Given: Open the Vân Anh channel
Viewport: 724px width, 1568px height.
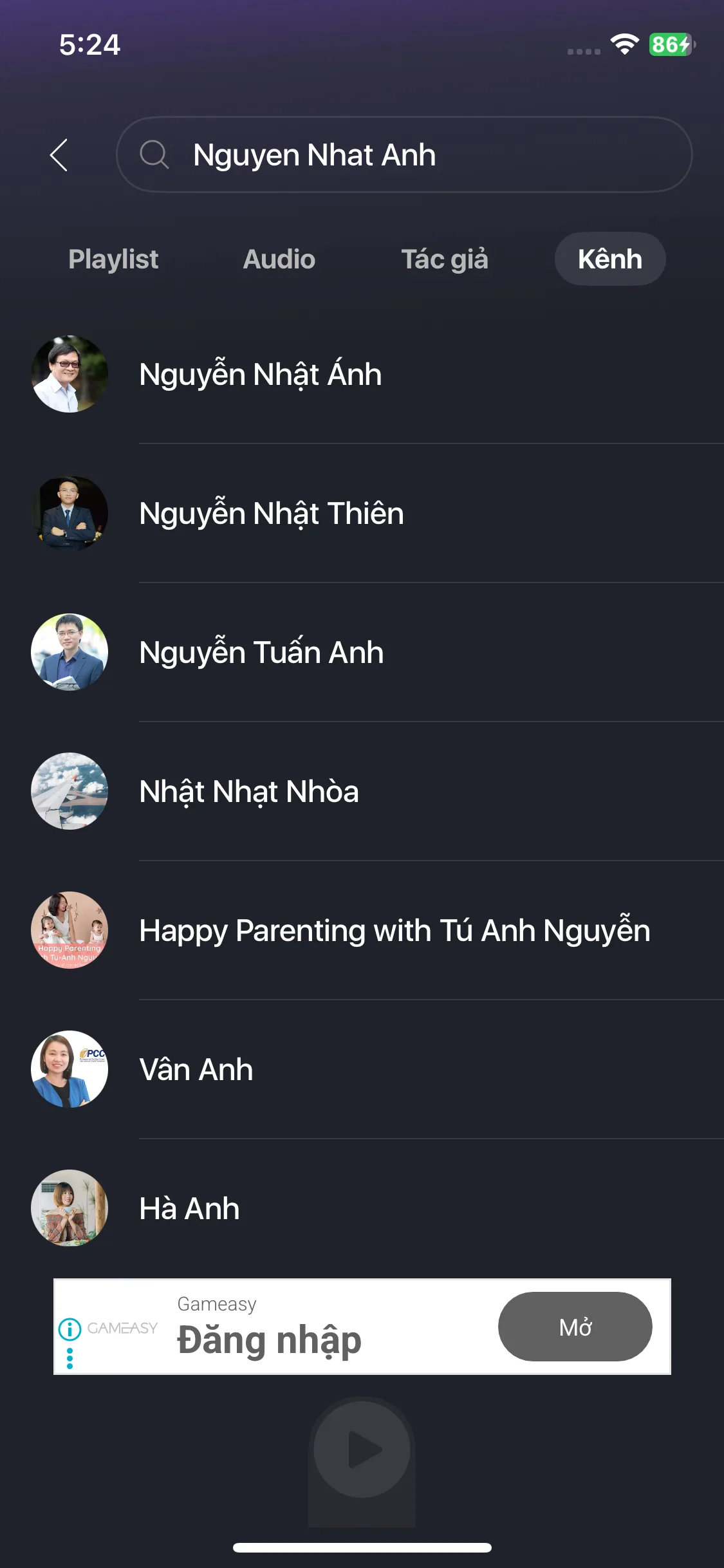Looking at the screenshot, I should [196, 1070].
